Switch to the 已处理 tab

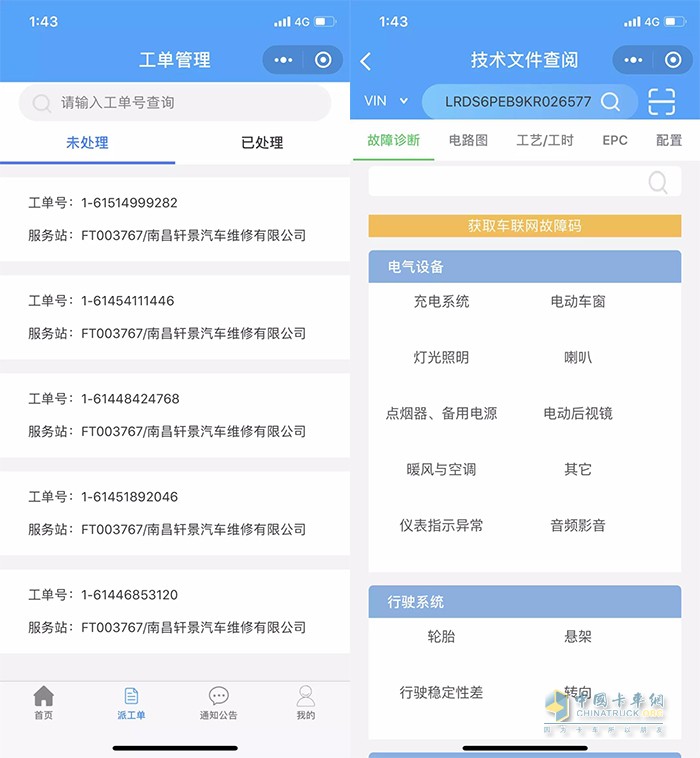262,143
